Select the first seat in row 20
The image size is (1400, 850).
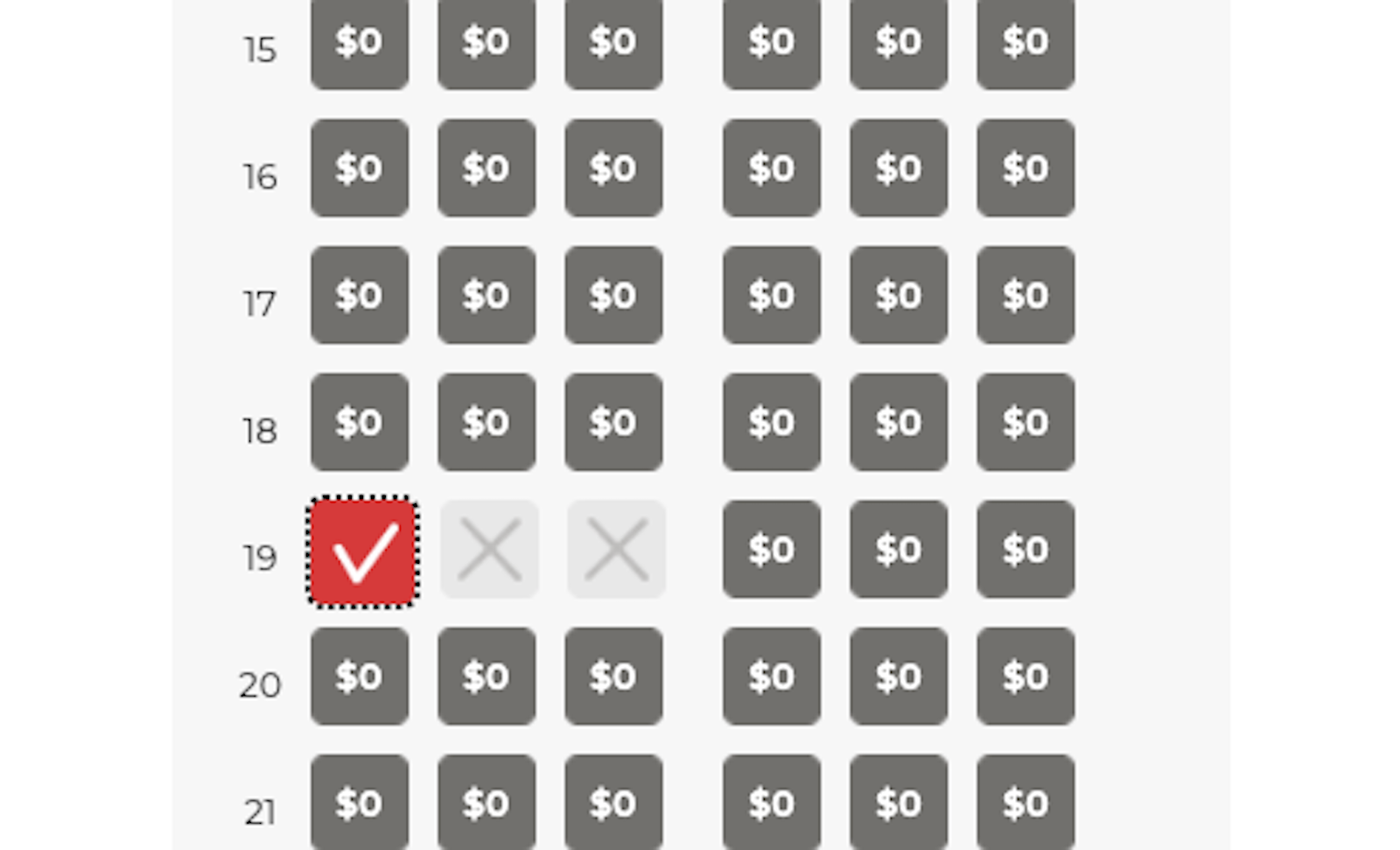point(360,676)
